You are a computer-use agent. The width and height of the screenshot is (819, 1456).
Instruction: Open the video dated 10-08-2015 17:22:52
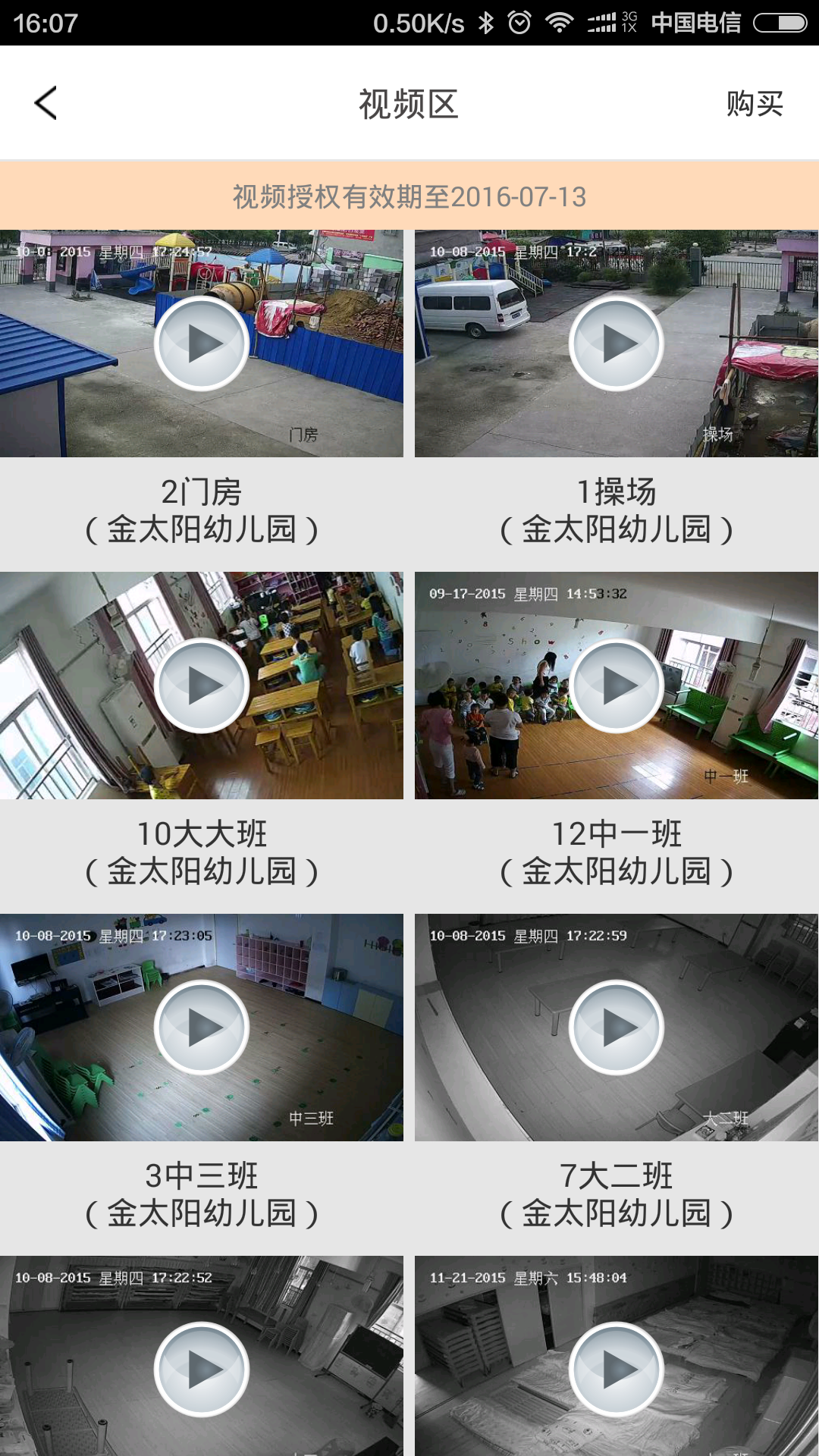tap(202, 1369)
